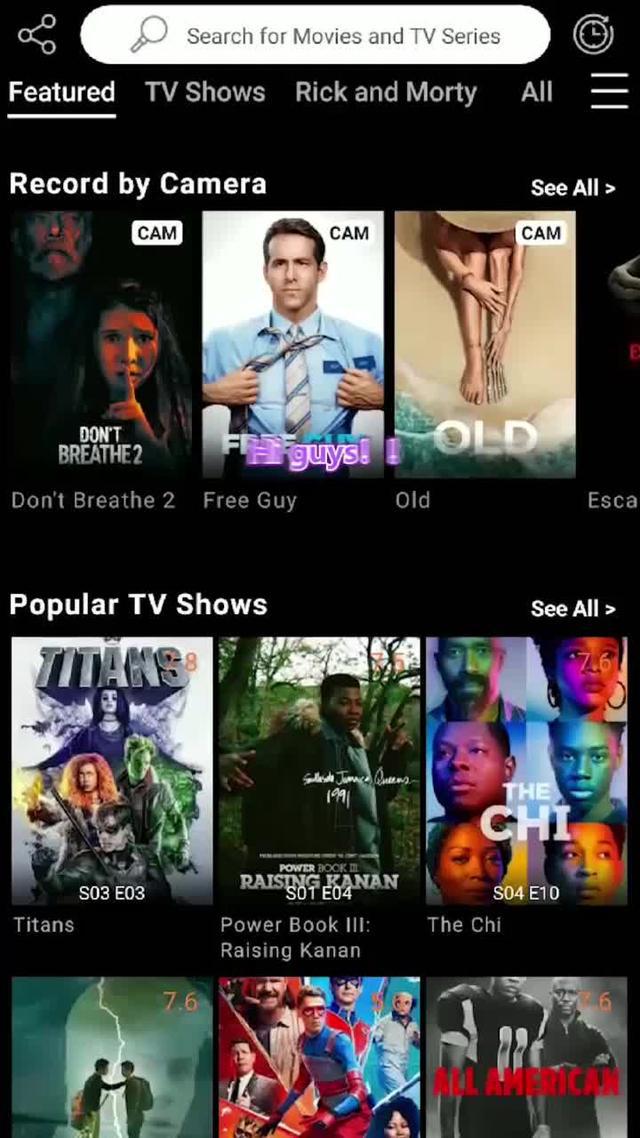640x1138 pixels.
Task: Open the Titans series
Action: (x=112, y=770)
